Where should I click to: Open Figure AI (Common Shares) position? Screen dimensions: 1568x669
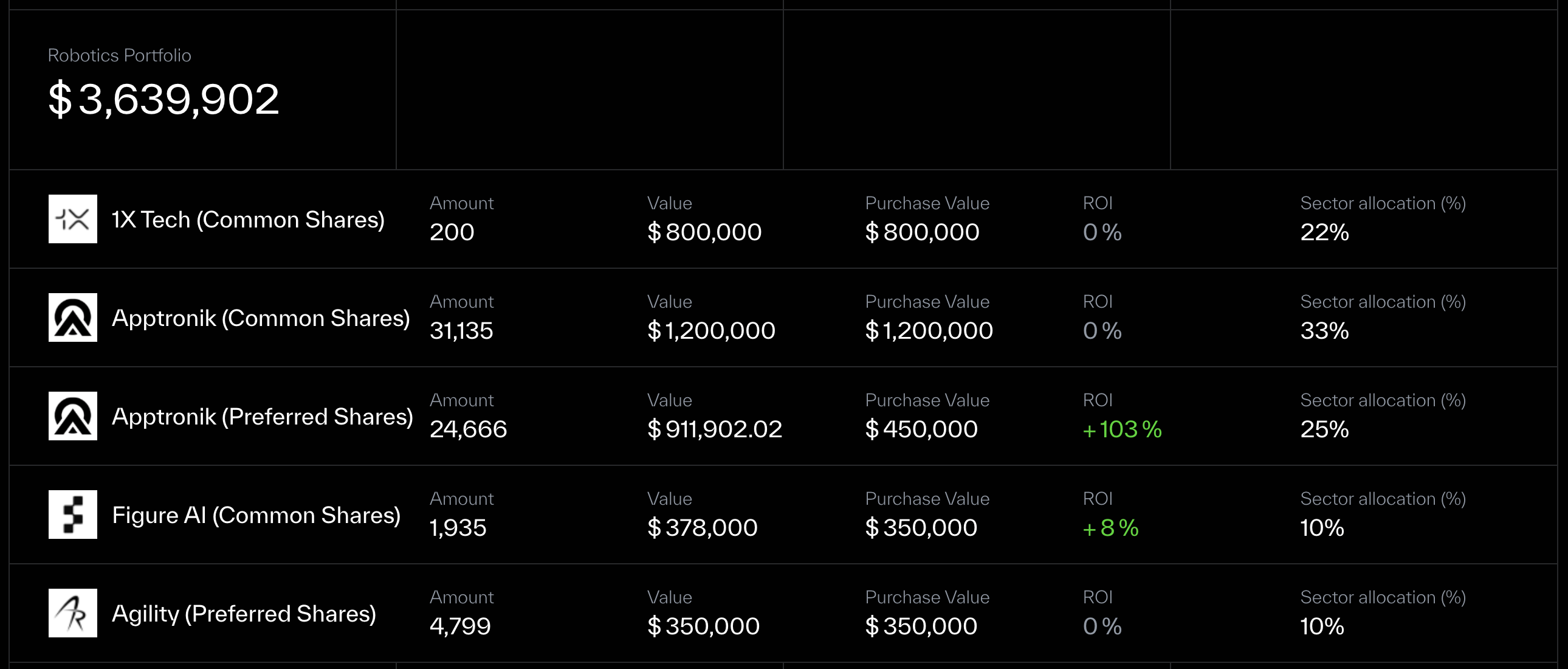(256, 516)
